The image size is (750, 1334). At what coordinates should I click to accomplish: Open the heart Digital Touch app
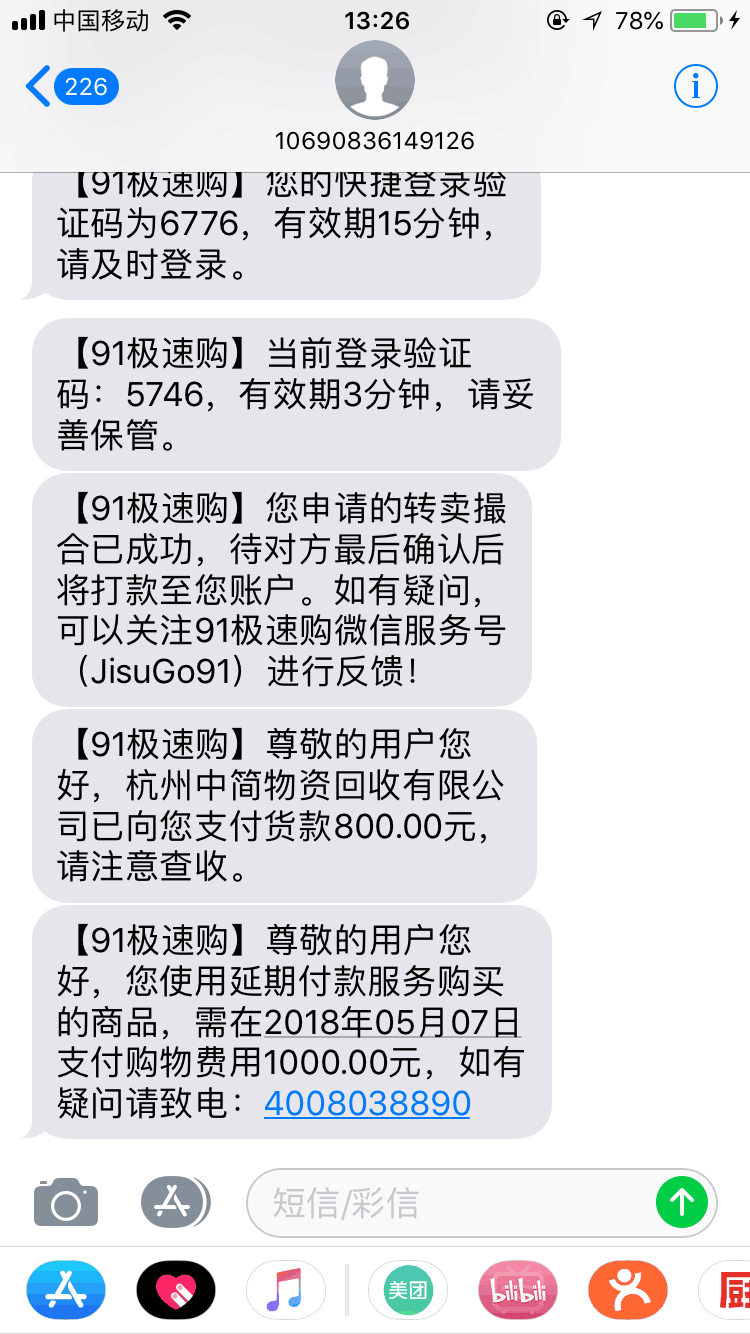point(175,1289)
